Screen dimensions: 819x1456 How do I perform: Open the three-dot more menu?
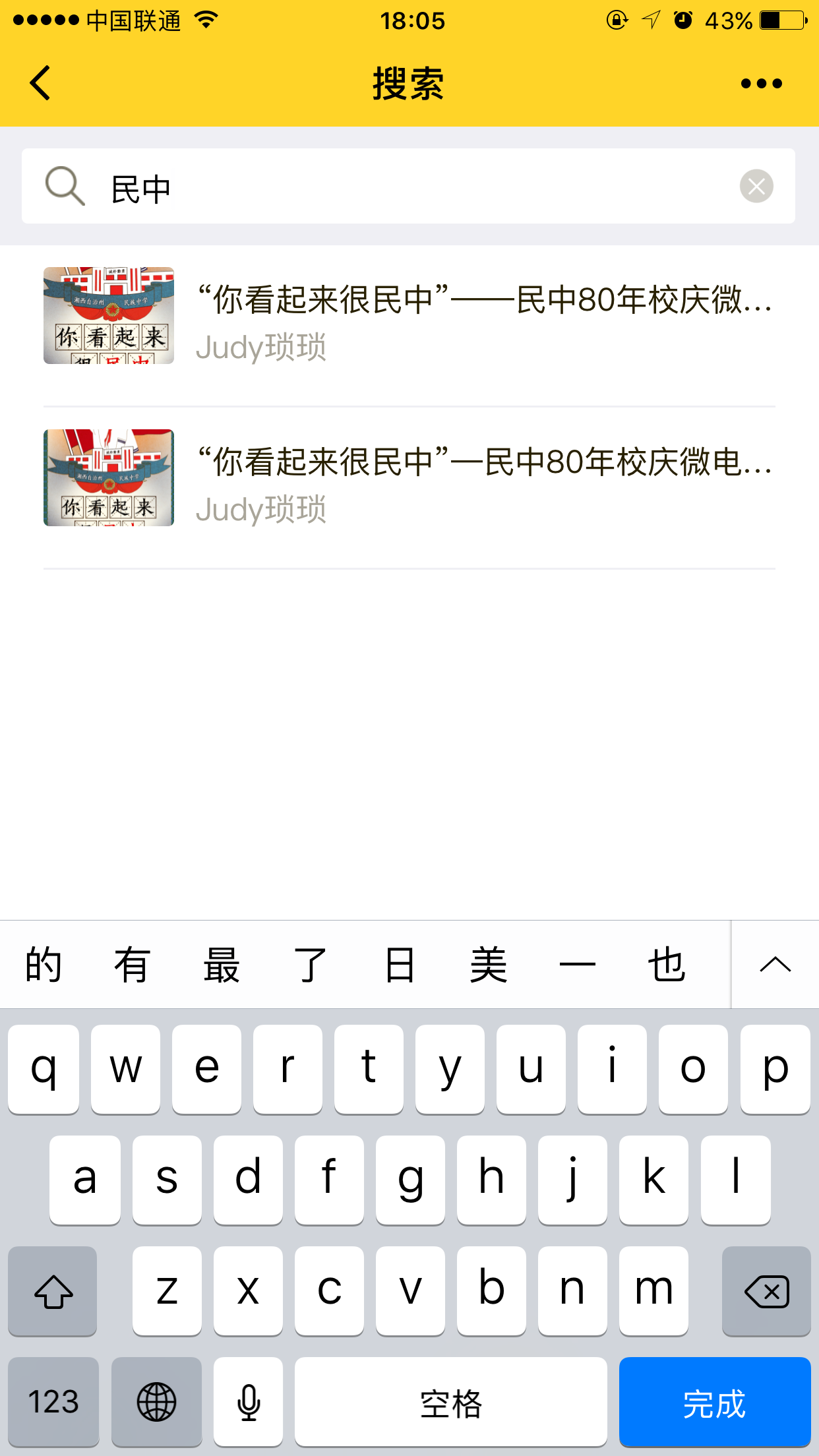pos(761,84)
